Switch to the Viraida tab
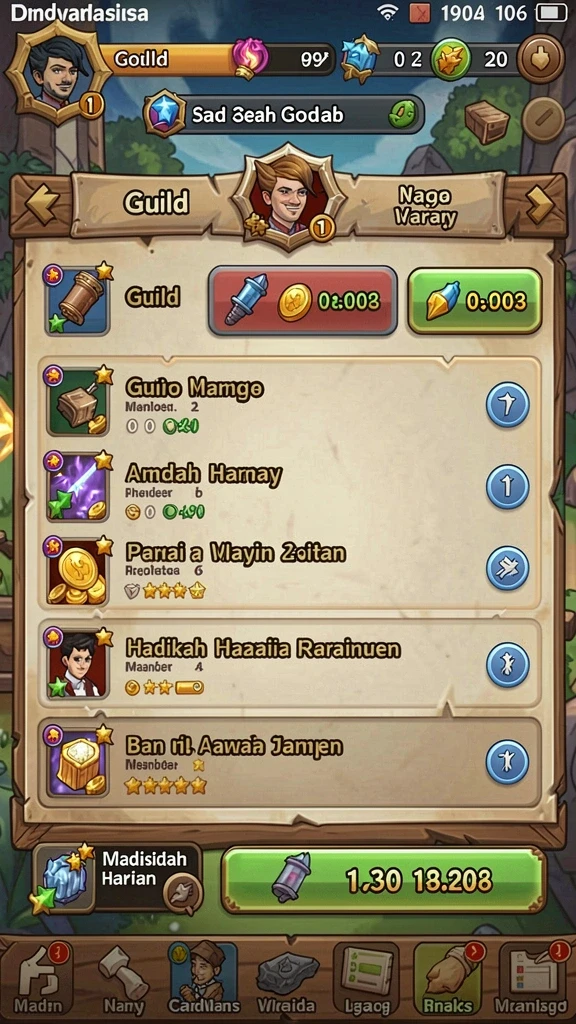The height and width of the screenshot is (1024, 576). [x=287, y=978]
